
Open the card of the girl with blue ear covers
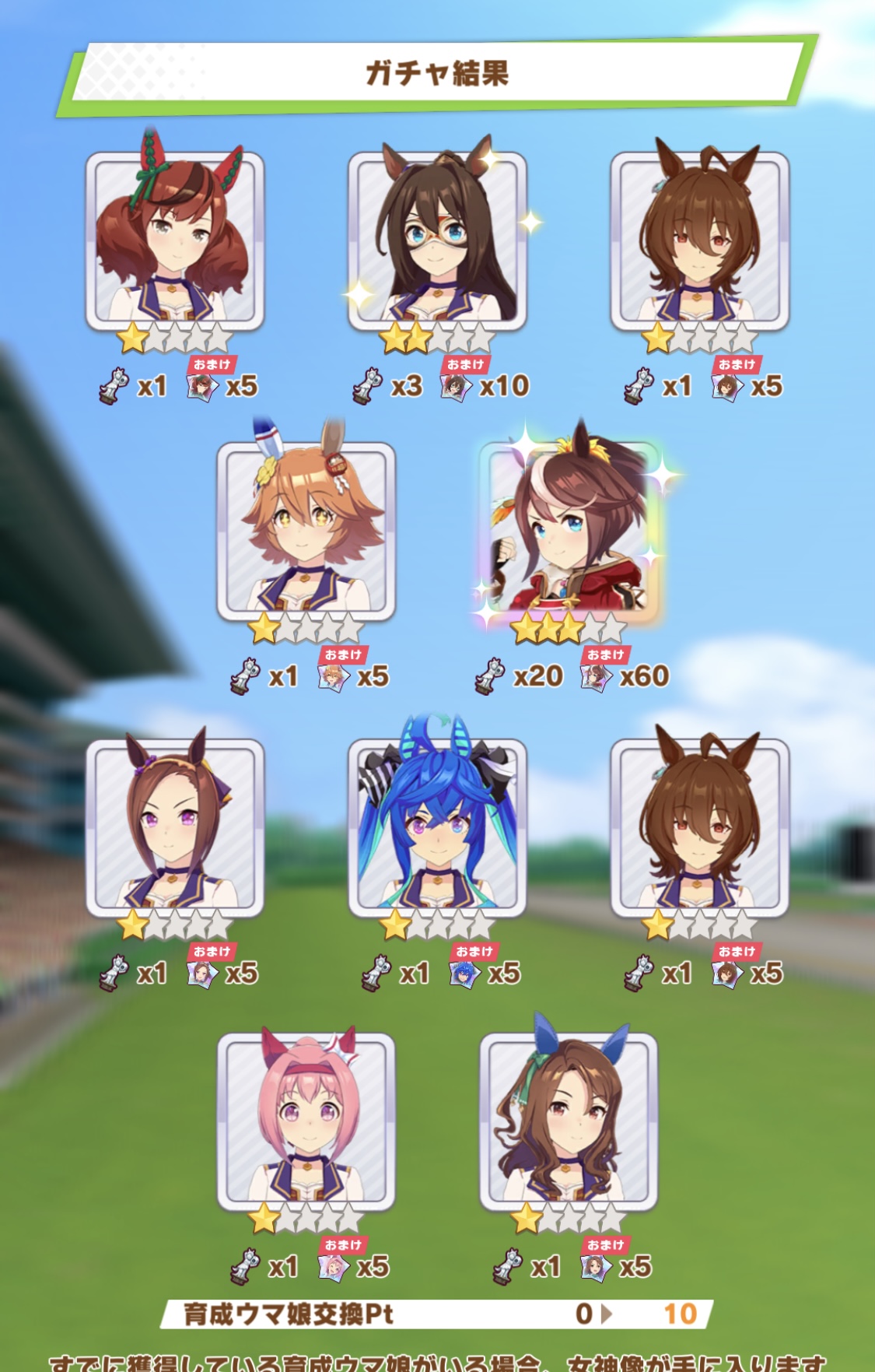569,1121
